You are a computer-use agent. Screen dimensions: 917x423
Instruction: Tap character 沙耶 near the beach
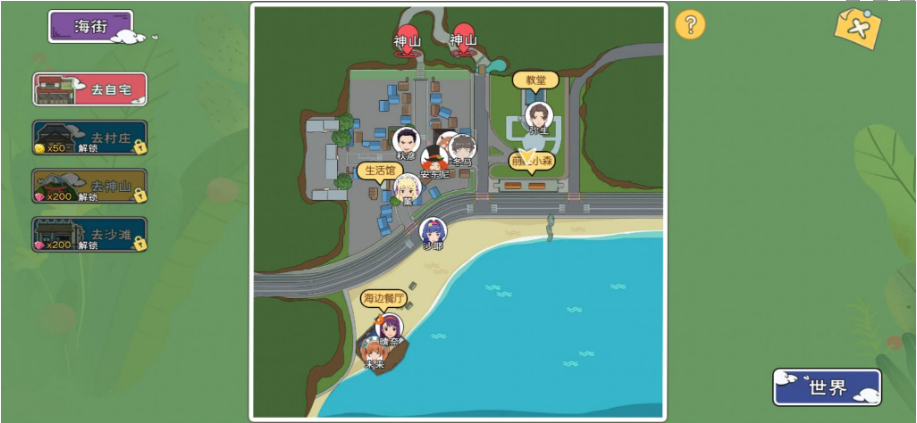coord(433,231)
